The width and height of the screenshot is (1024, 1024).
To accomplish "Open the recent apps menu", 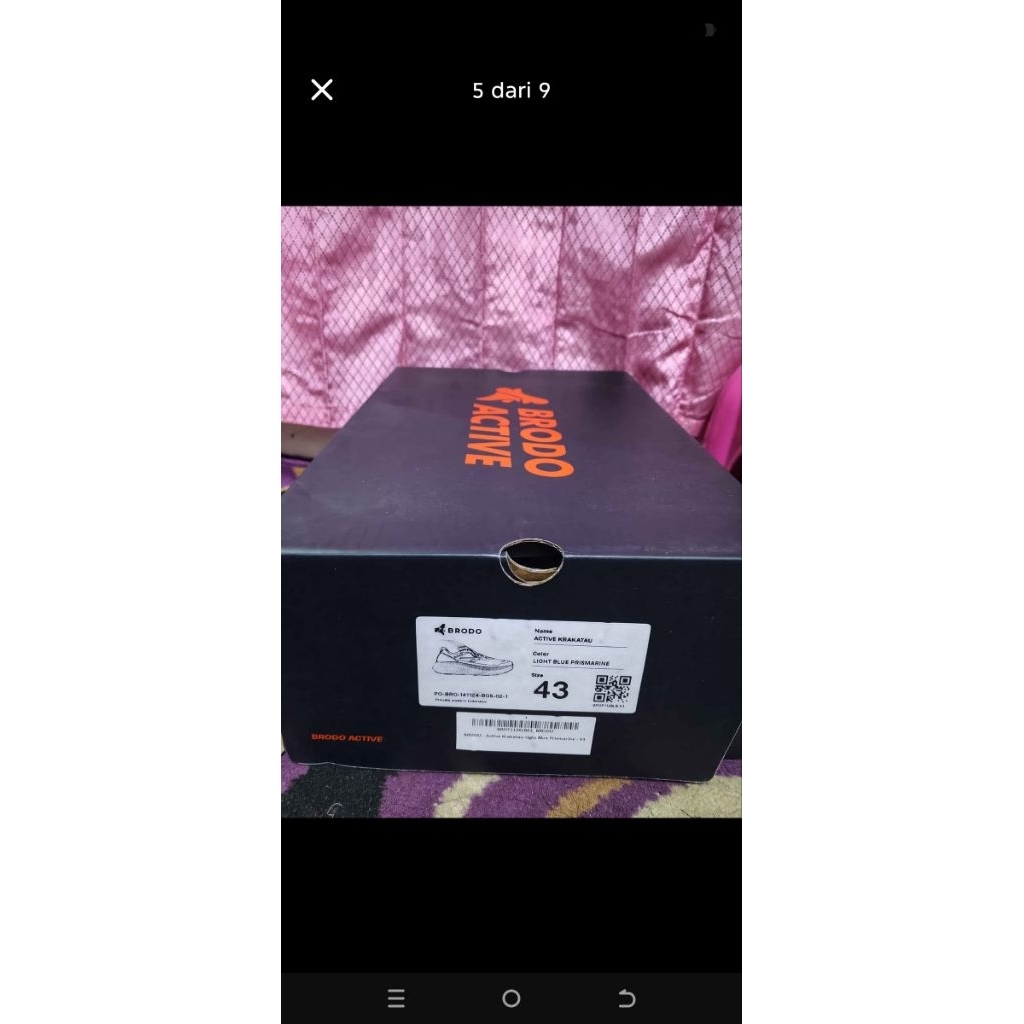I will [x=396, y=998].
